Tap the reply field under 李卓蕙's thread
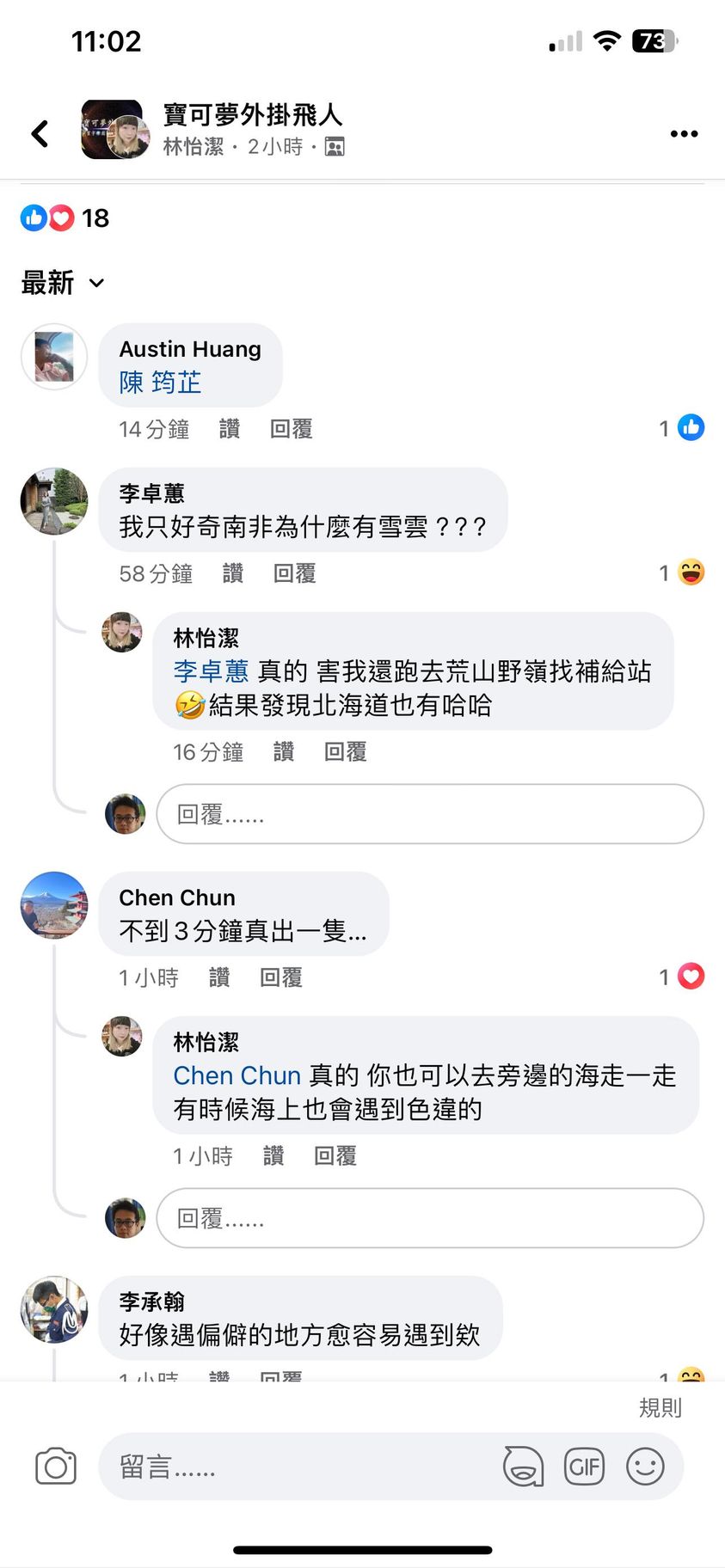The width and height of the screenshot is (725, 1568). coord(429,814)
